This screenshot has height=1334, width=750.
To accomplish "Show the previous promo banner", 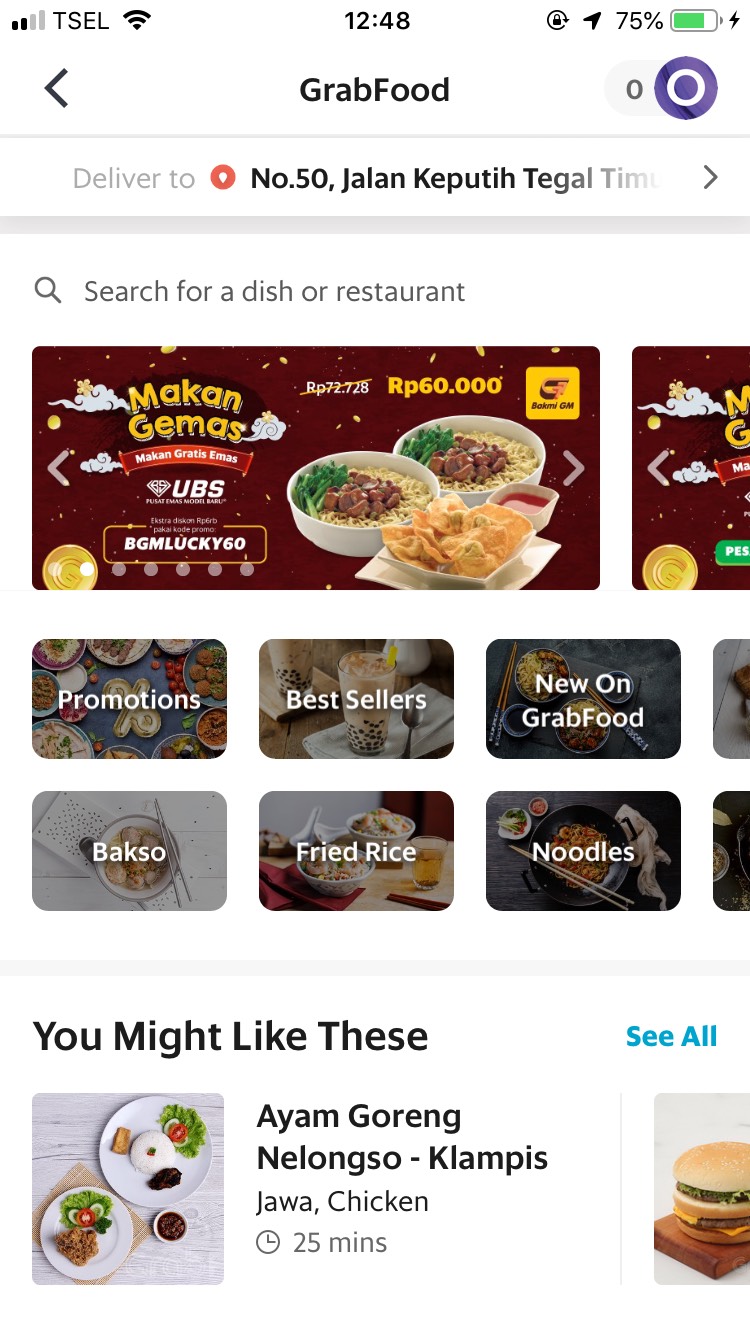I will pos(59,468).
